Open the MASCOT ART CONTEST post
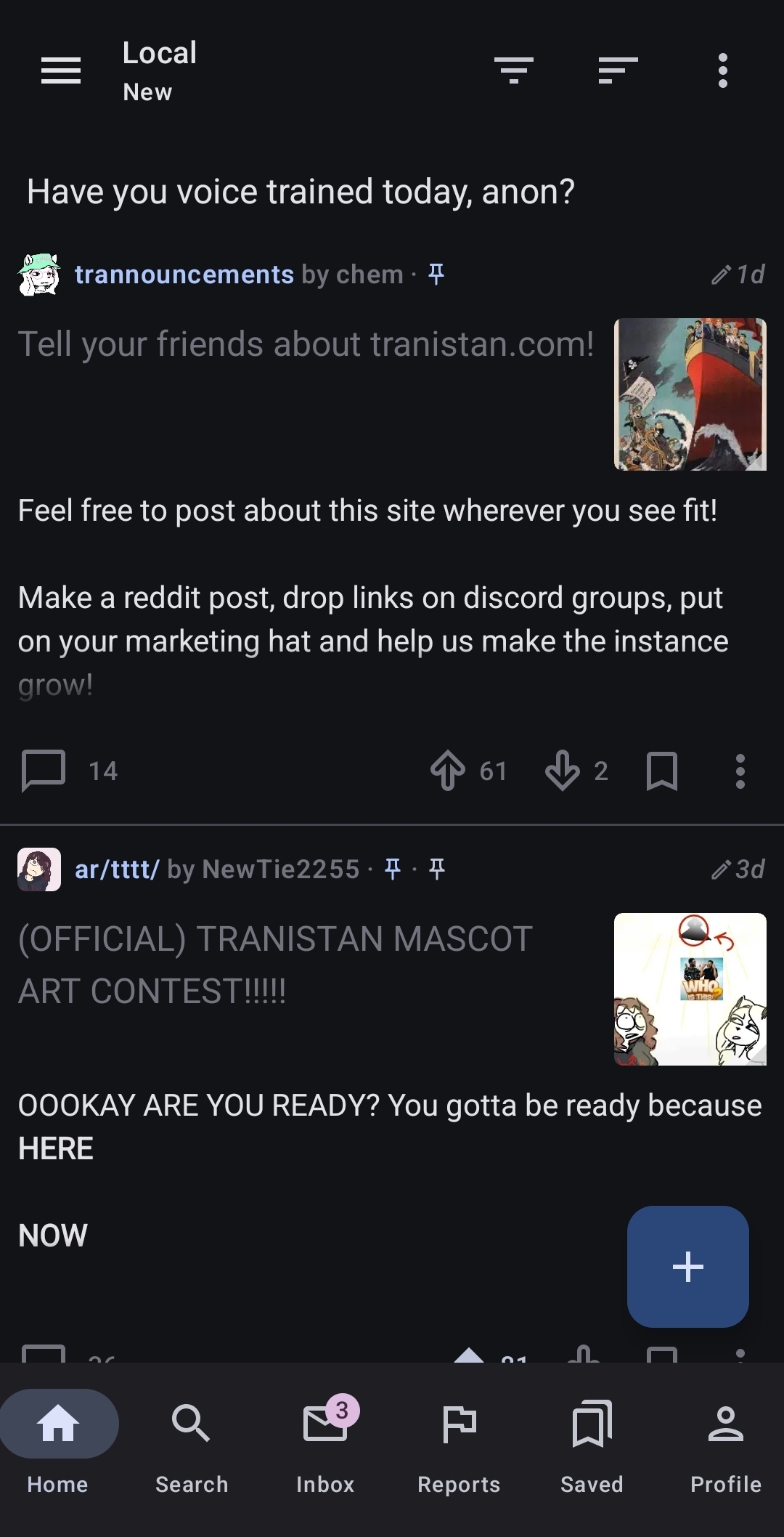Image resolution: width=784 pixels, height=1537 pixels. click(x=276, y=965)
